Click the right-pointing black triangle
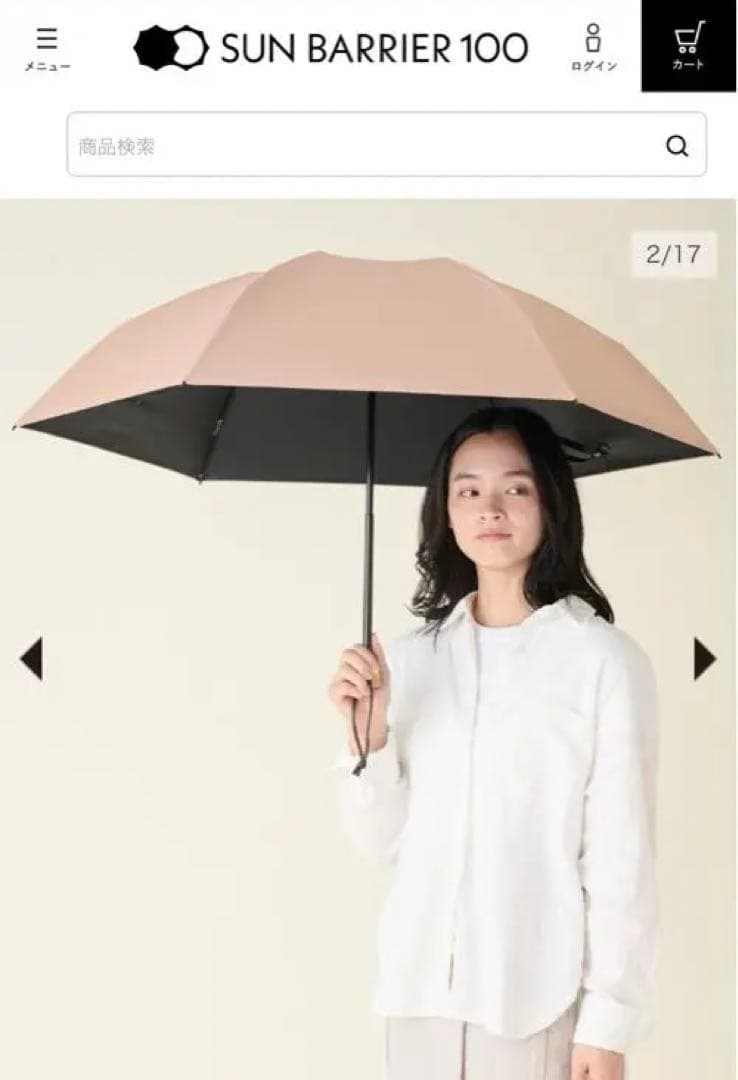Viewport: 738px width, 1080px height. (x=705, y=655)
